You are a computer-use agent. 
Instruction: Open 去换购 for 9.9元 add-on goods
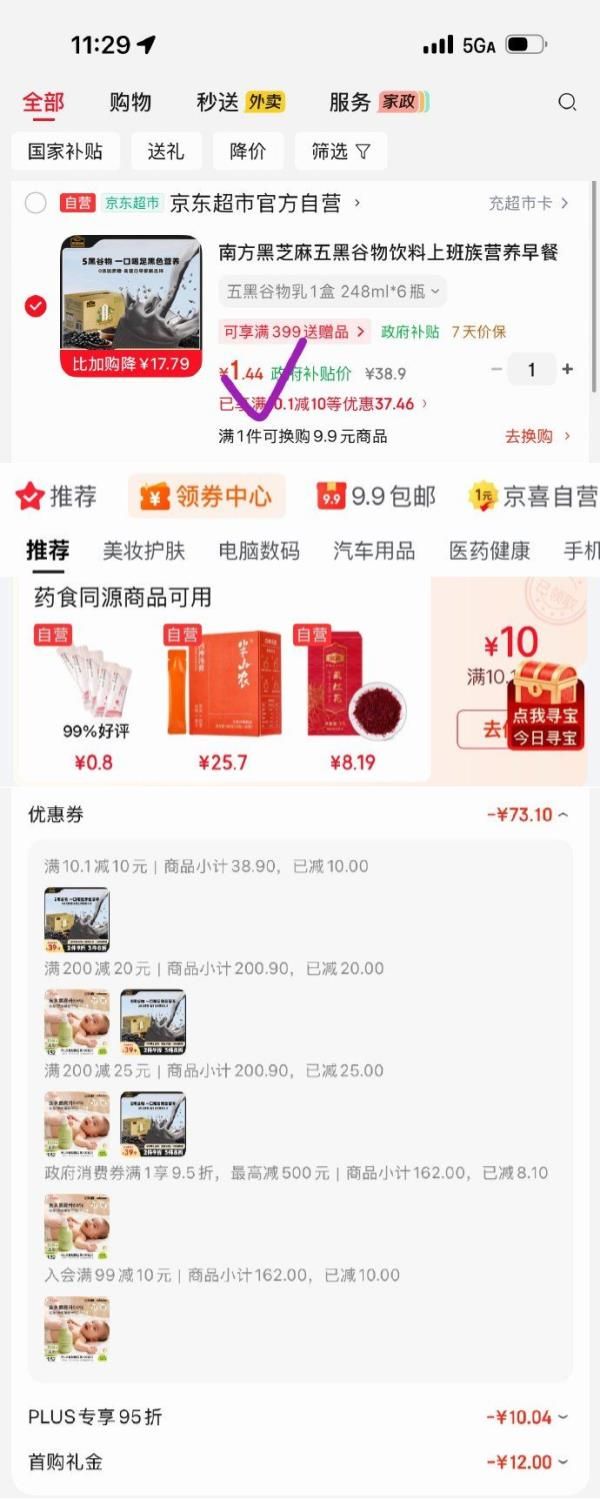tap(538, 436)
